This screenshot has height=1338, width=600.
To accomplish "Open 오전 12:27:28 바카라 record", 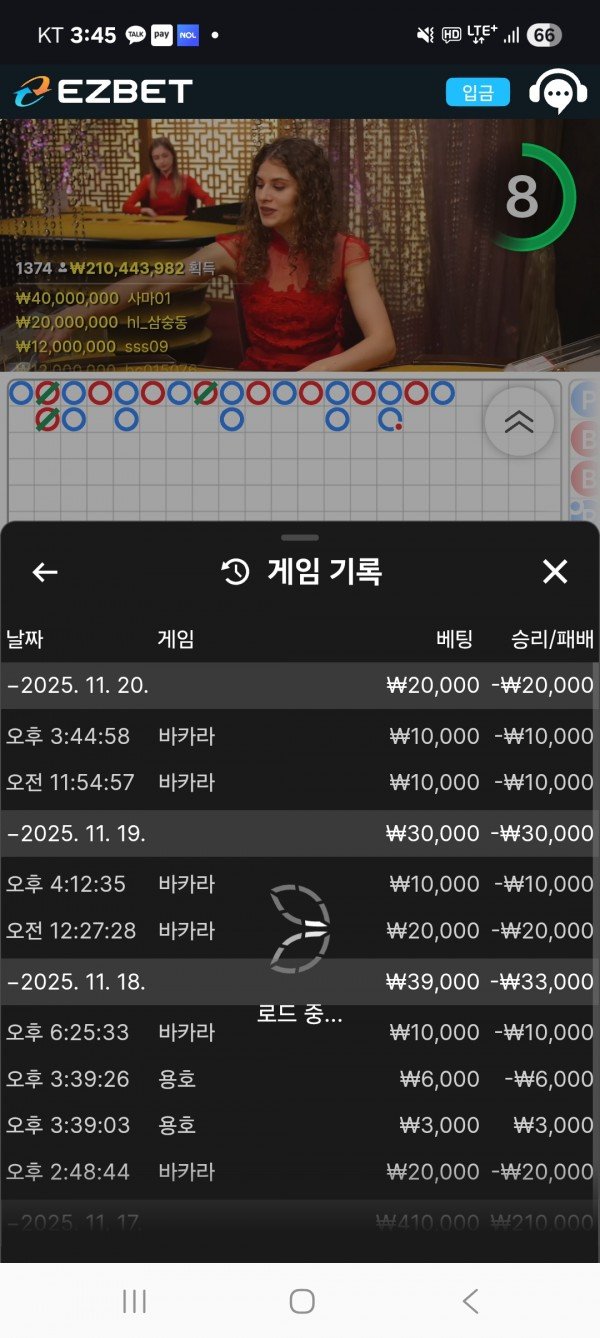I will click(300, 931).
